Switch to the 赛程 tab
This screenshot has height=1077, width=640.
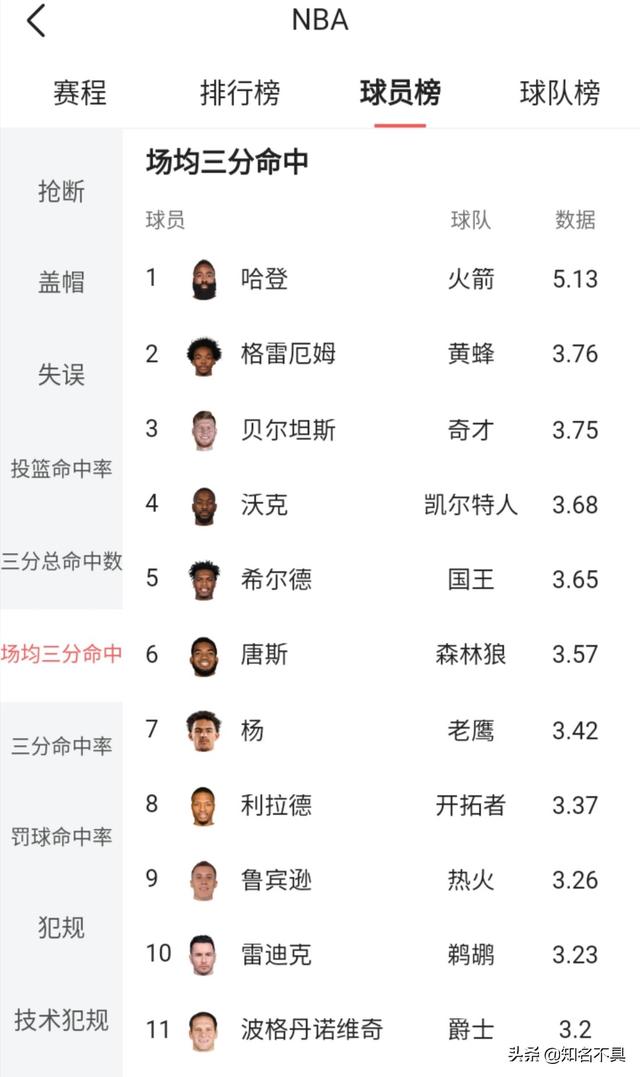(79, 93)
